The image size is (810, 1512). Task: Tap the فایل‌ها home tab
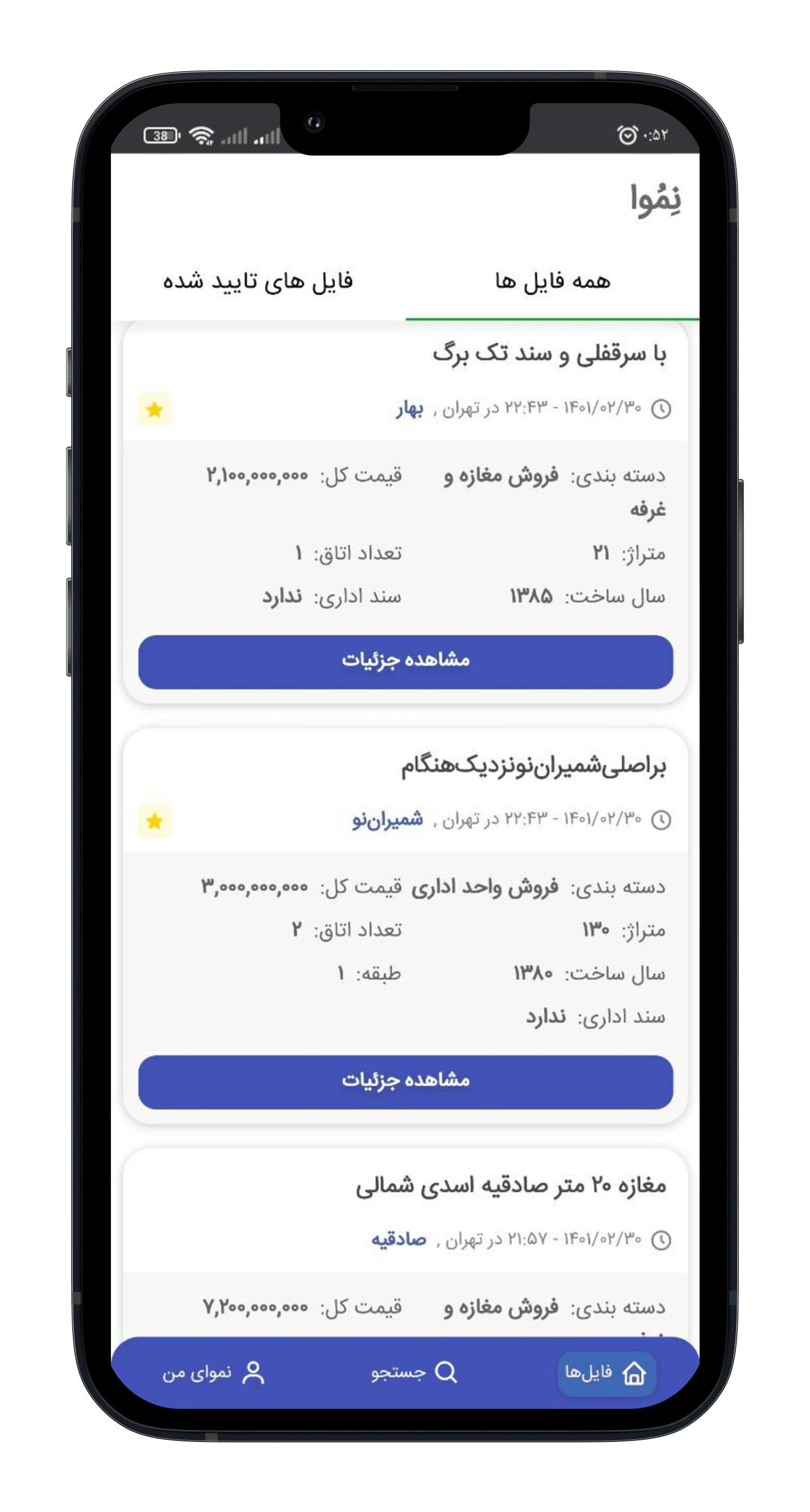point(606,1373)
